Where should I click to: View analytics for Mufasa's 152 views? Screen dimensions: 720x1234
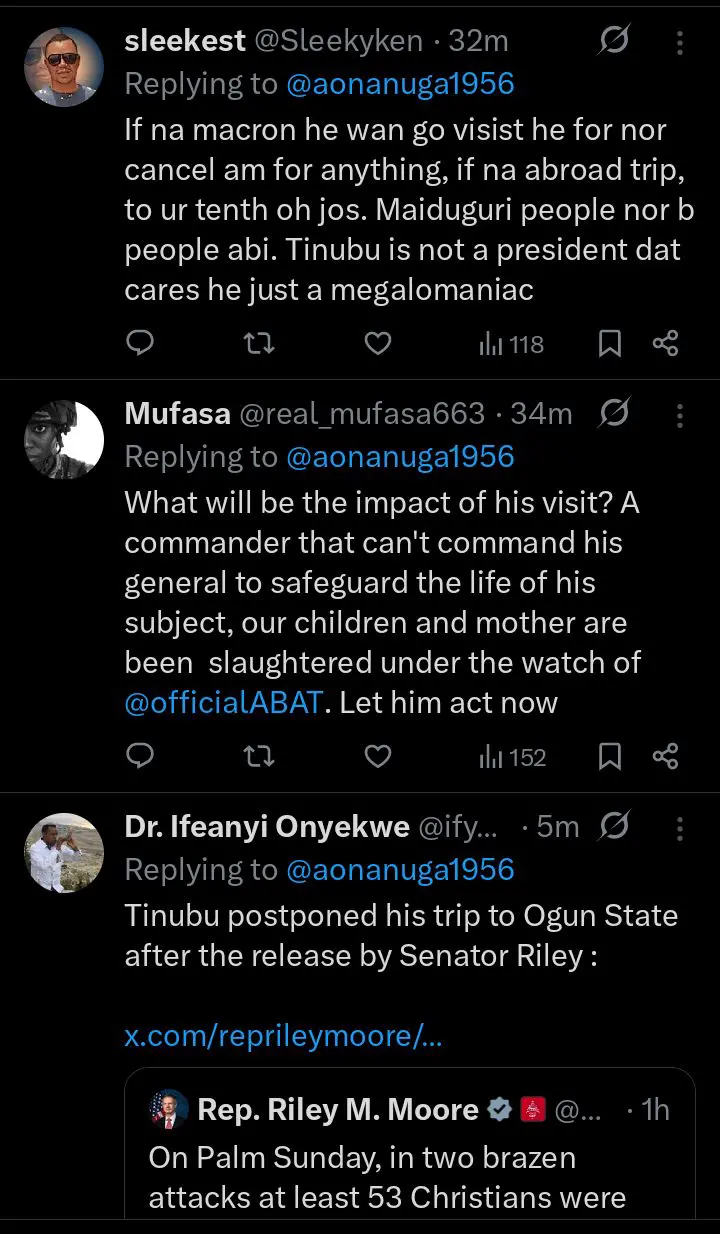[x=512, y=757]
